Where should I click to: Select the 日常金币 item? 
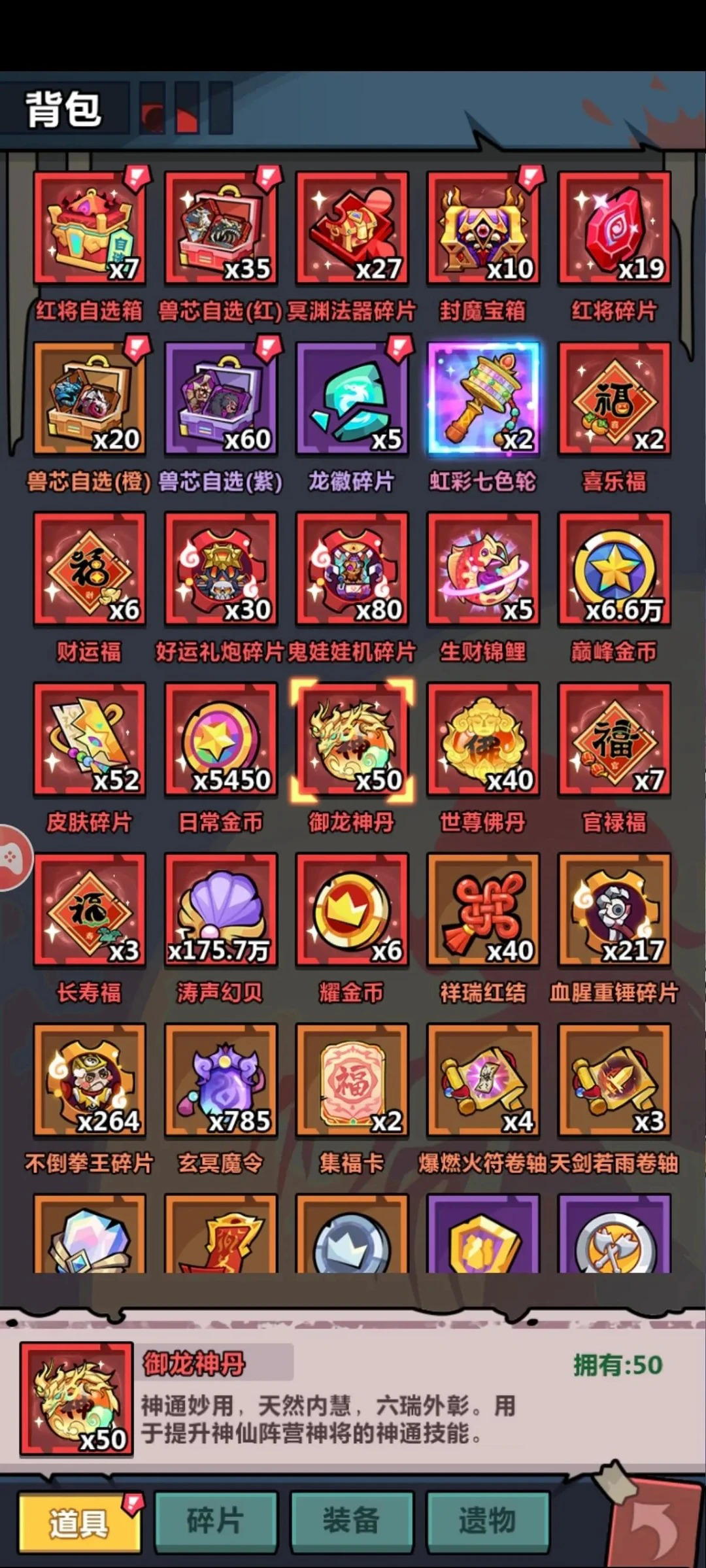point(221,739)
